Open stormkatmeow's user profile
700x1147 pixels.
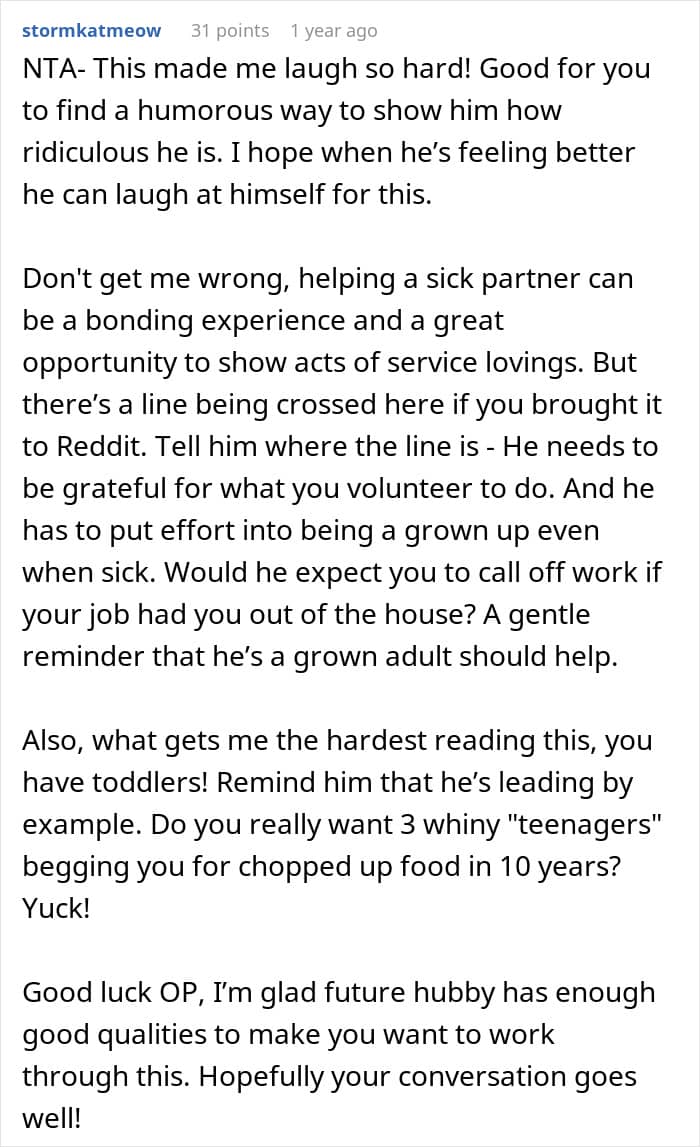tap(91, 31)
